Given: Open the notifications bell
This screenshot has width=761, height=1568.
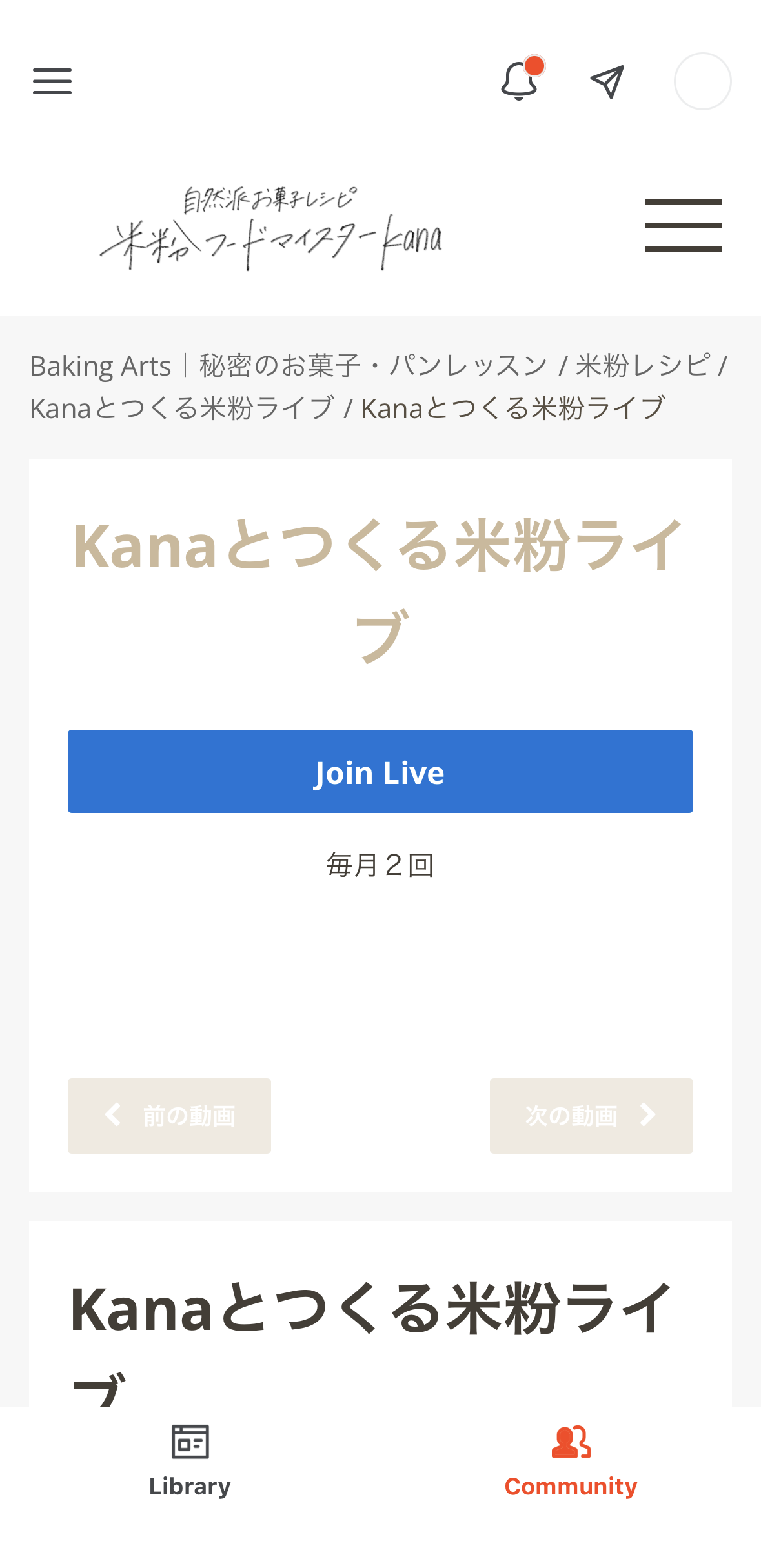Looking at the screenshot, I should tap(520, 81).
